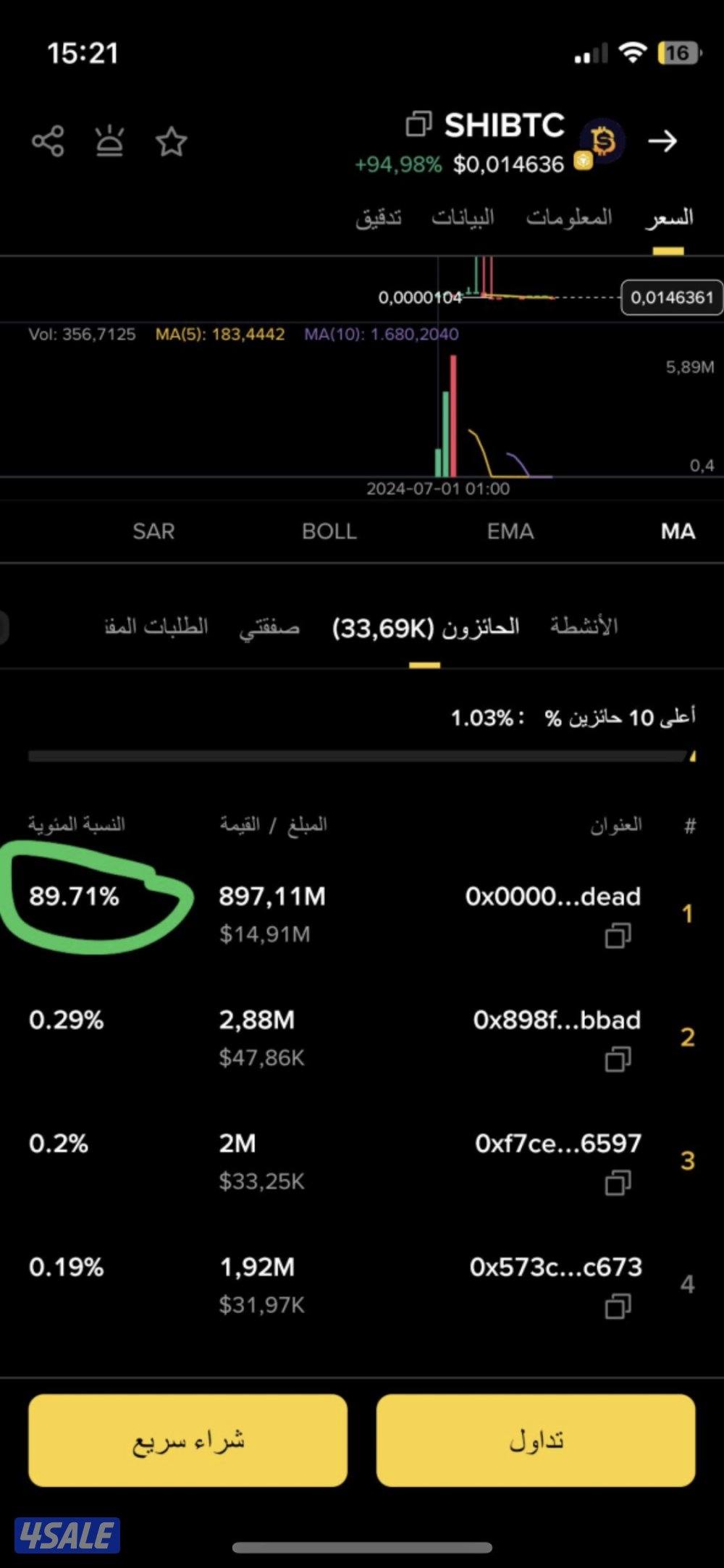Add SHIBTC to favorites via star icon
Screen dimensions: 724x1568
tap(172, 143)
